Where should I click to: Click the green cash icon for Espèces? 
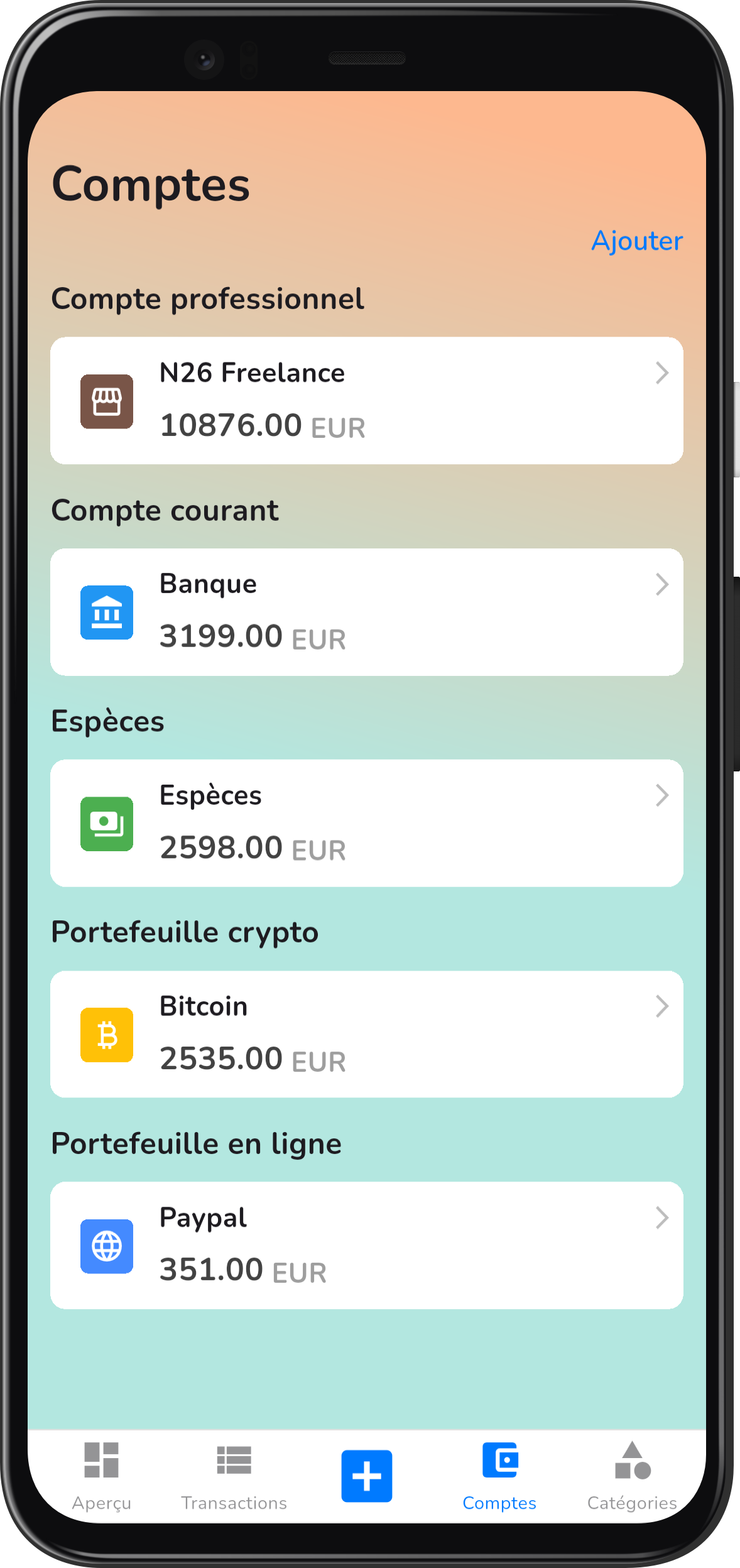tap(106, 824)
